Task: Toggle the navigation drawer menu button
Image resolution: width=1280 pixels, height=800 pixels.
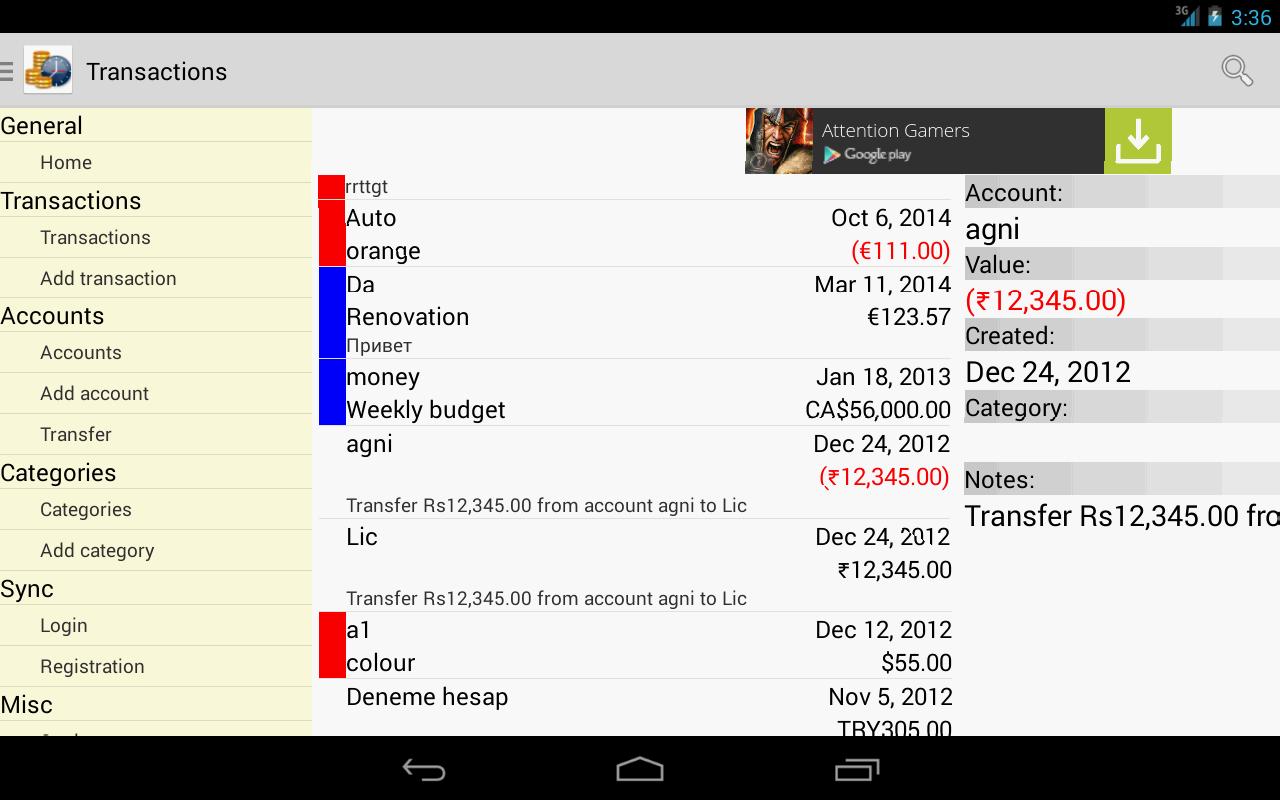Action: 8,71
